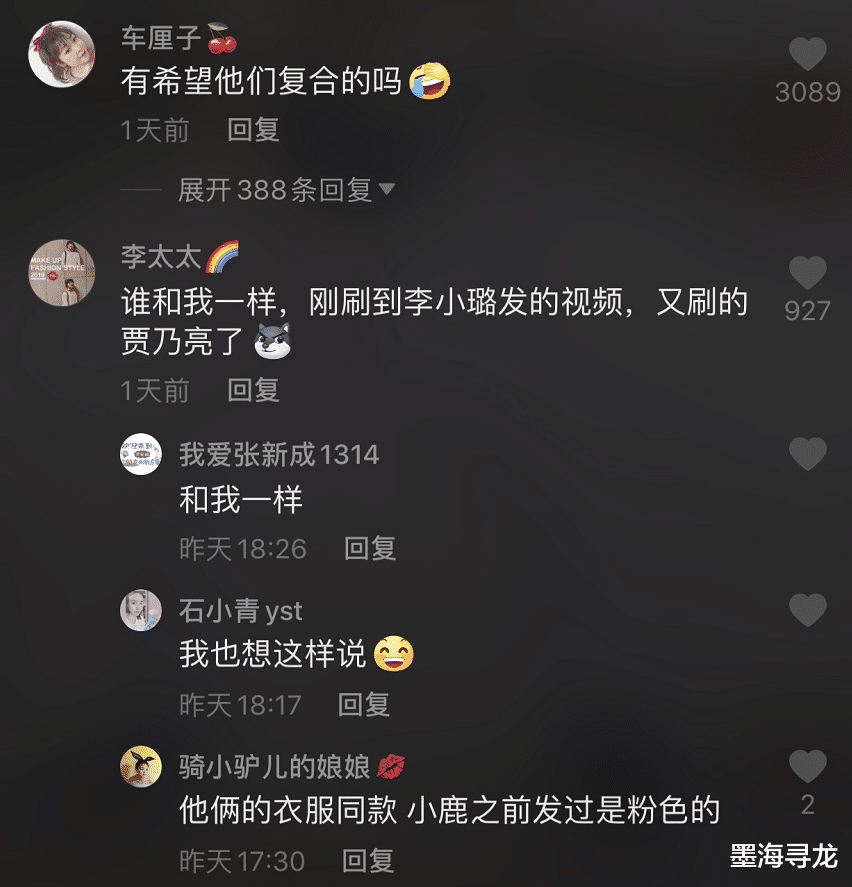
Task: Reply to 李太太's comment via 回复
Action: 252,391
